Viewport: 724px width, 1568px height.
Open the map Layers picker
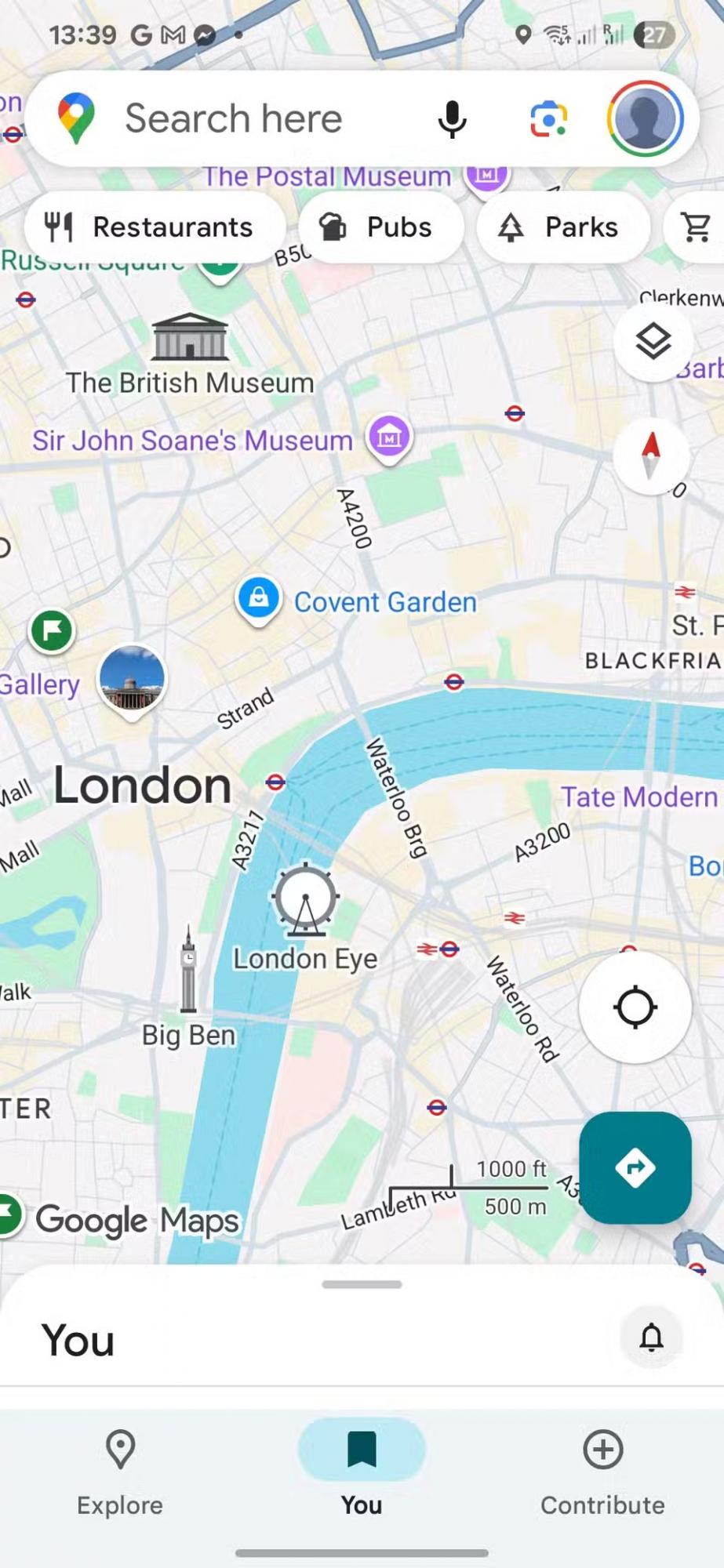(653, 340)
